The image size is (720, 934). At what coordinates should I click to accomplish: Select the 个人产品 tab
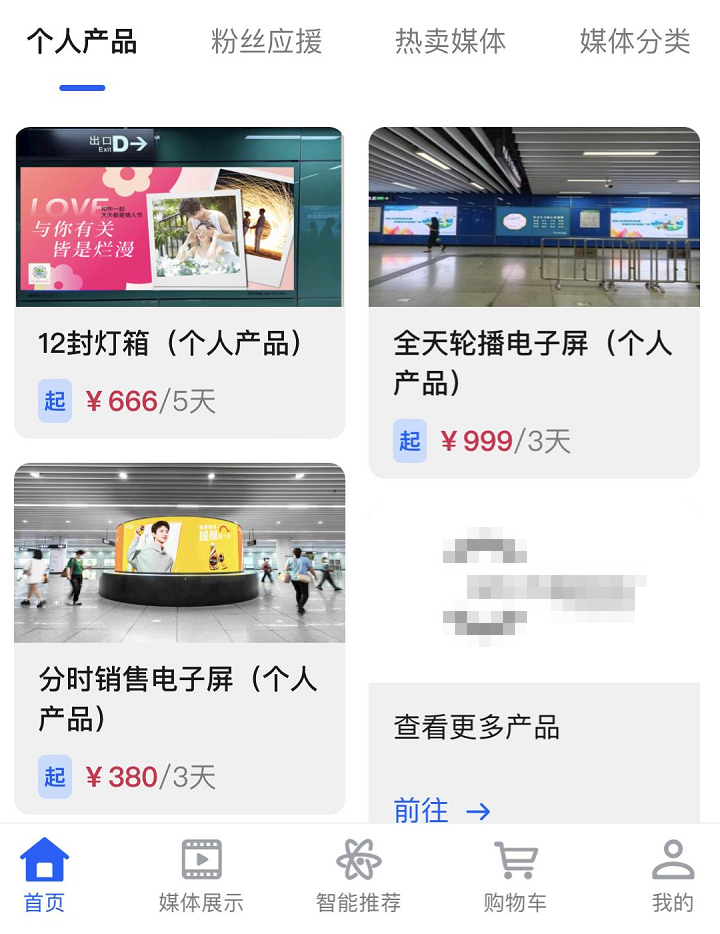pos(82,42)
